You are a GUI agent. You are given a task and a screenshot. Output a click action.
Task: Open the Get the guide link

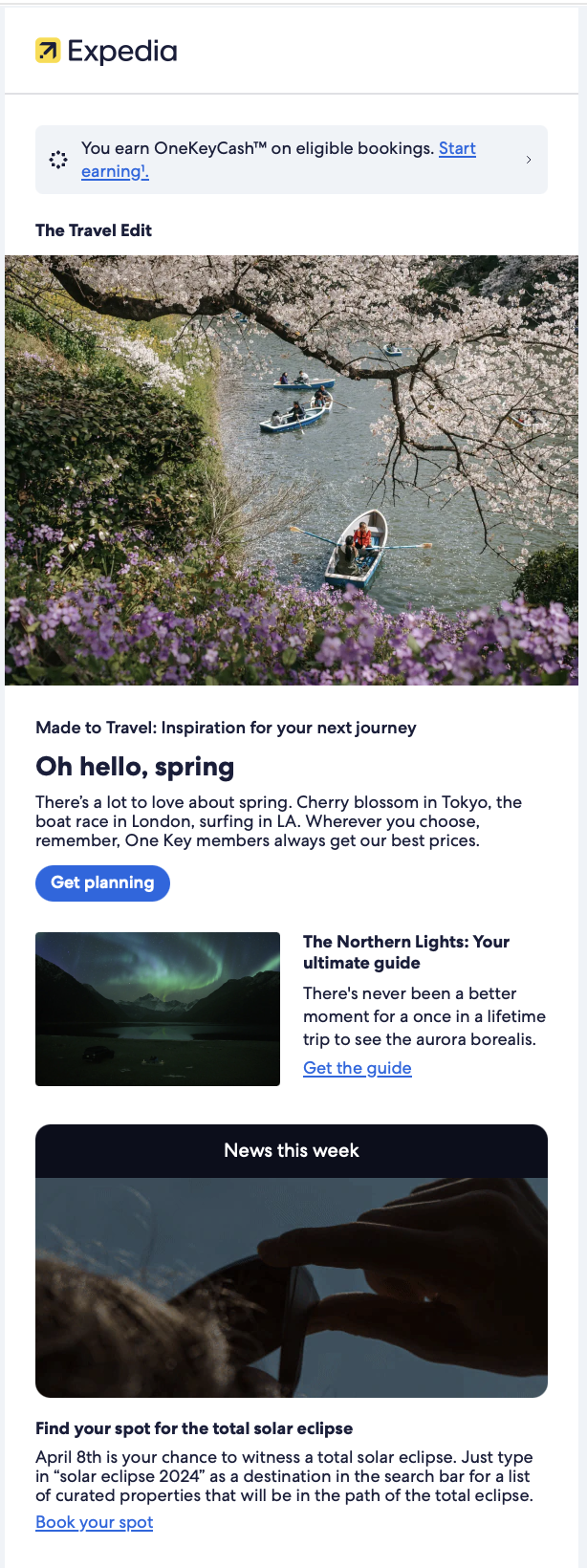(x=358, y=1068)
